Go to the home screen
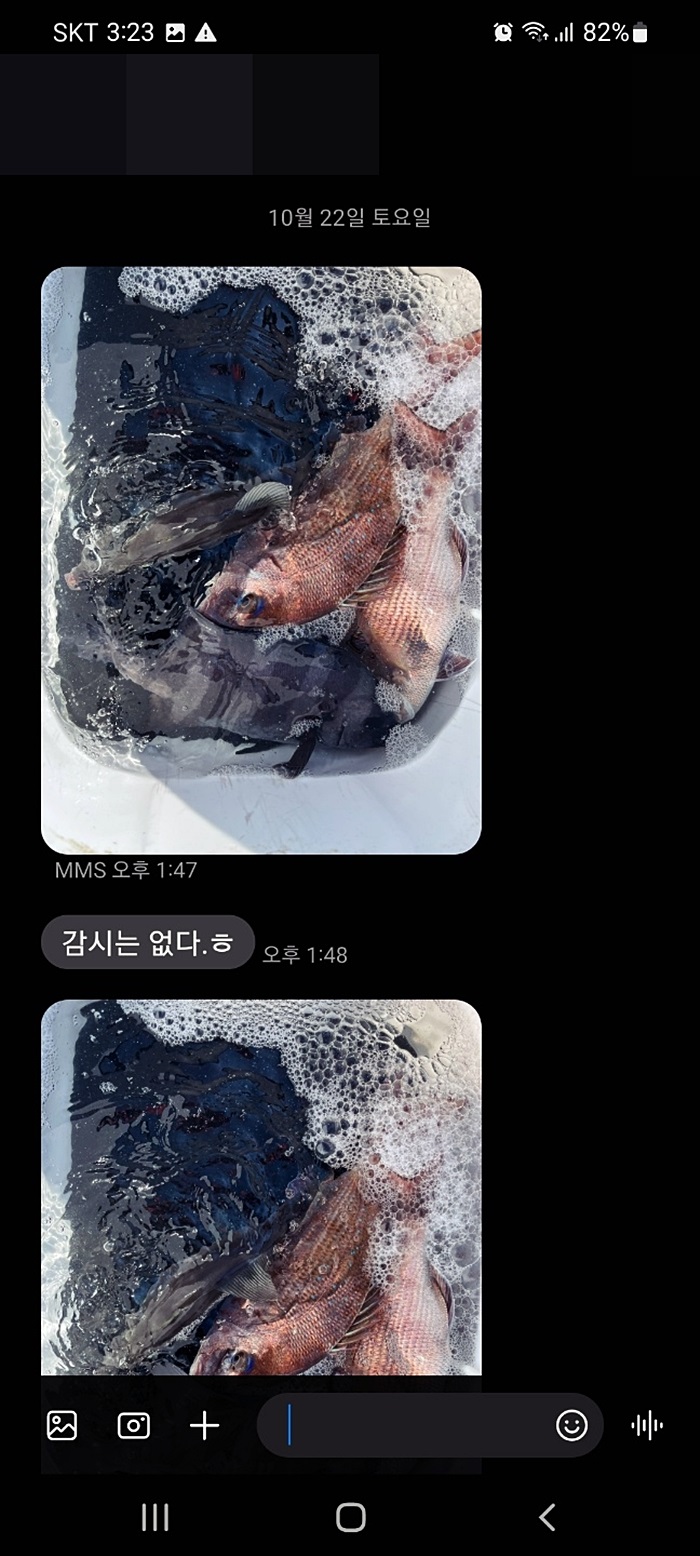This screenshot has width=700, height=1556. coord(350,1517)
